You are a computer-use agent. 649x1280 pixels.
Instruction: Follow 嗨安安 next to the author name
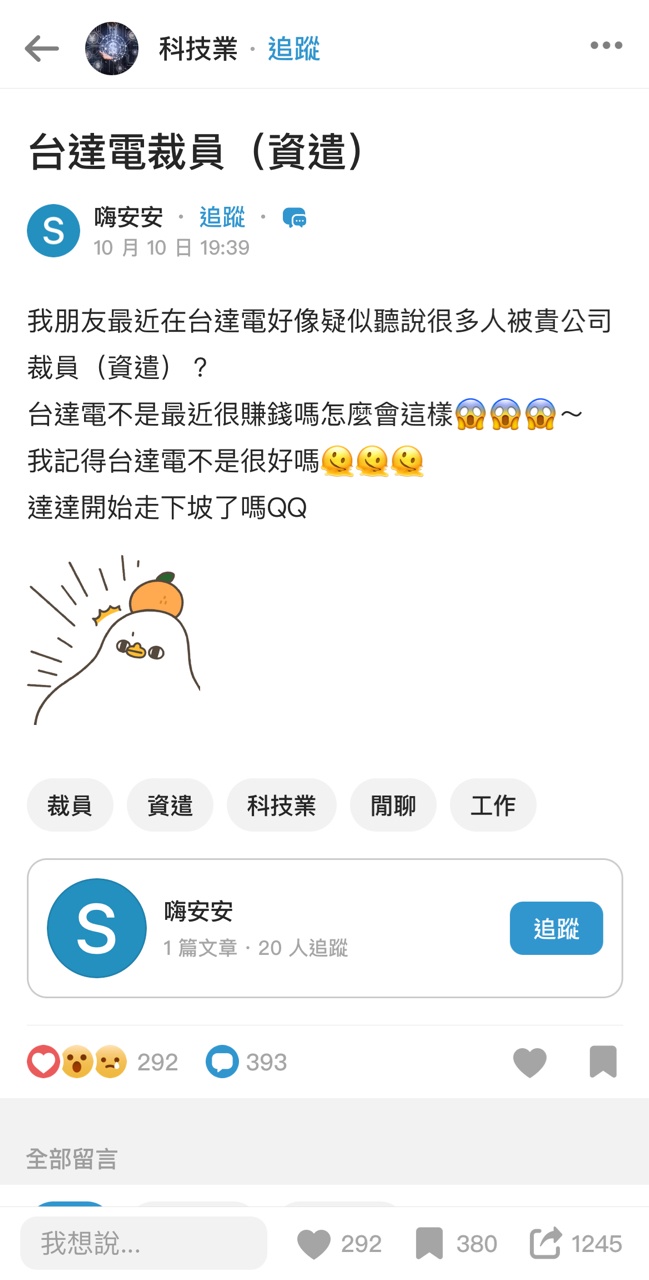(x=222, y=217)
